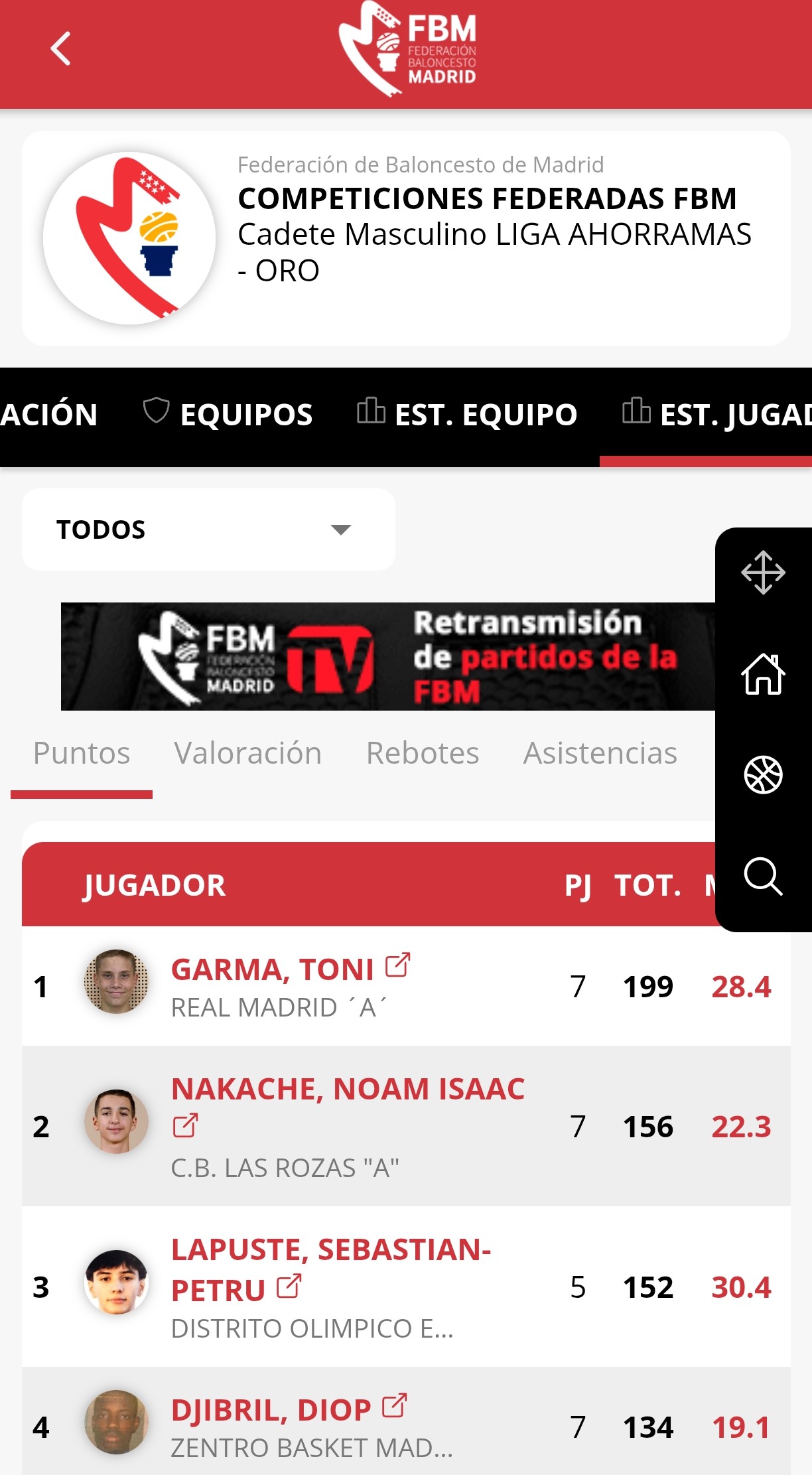Open Lapuste, Sebastian-Petru player page
This screenshot has width=812, height=1475.
pos(330,1250)
